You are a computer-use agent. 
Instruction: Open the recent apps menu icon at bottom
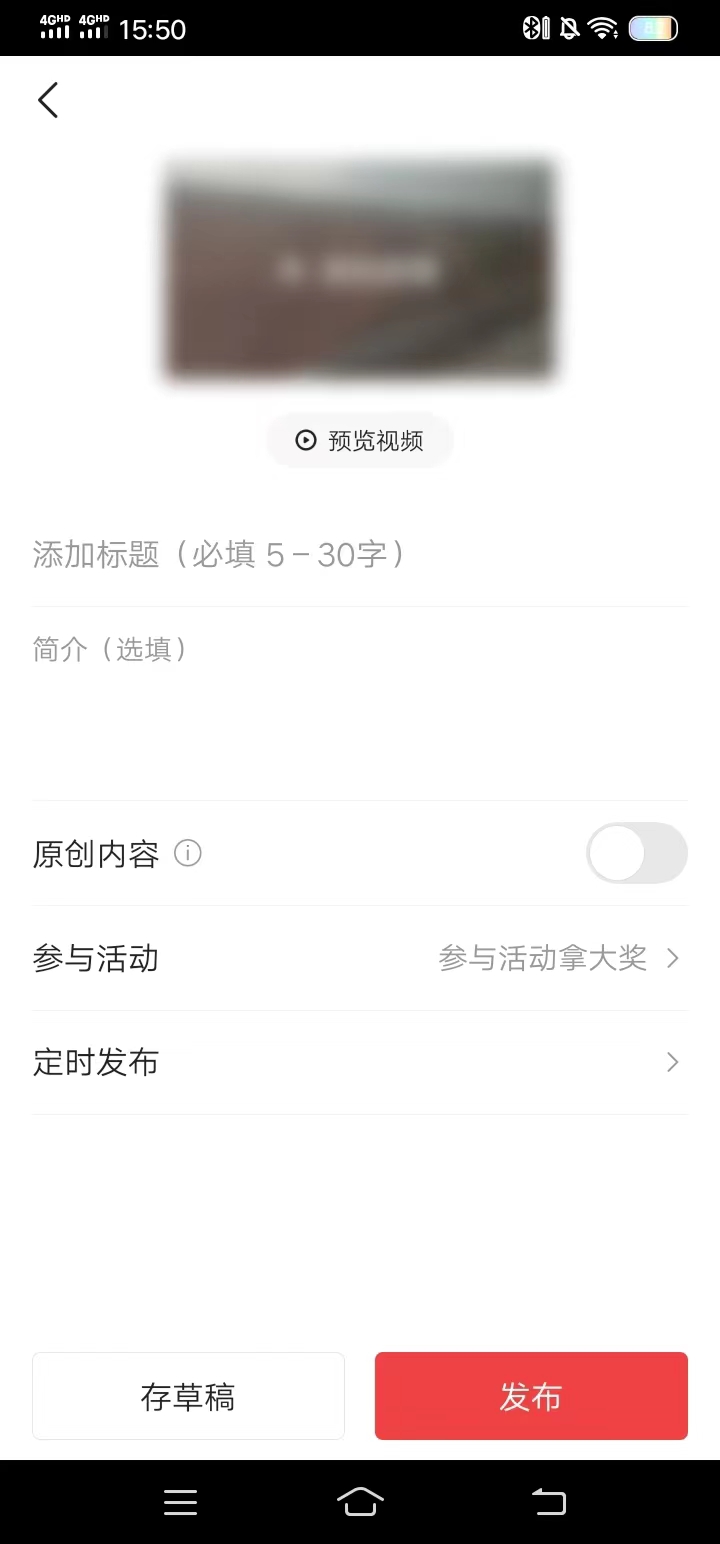180,1501
